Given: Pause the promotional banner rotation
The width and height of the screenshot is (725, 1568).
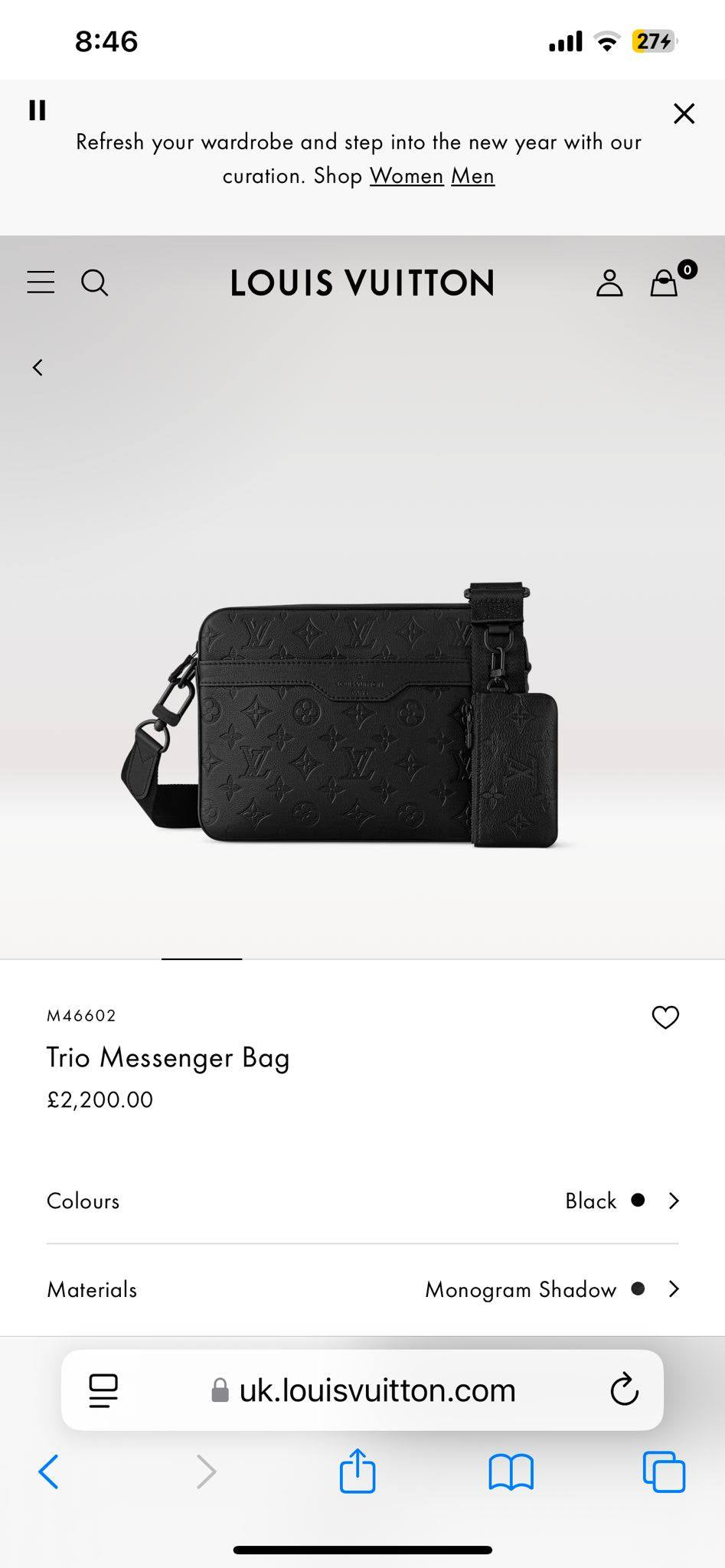Looking at the screenshot, I should [x=37, y=110].
